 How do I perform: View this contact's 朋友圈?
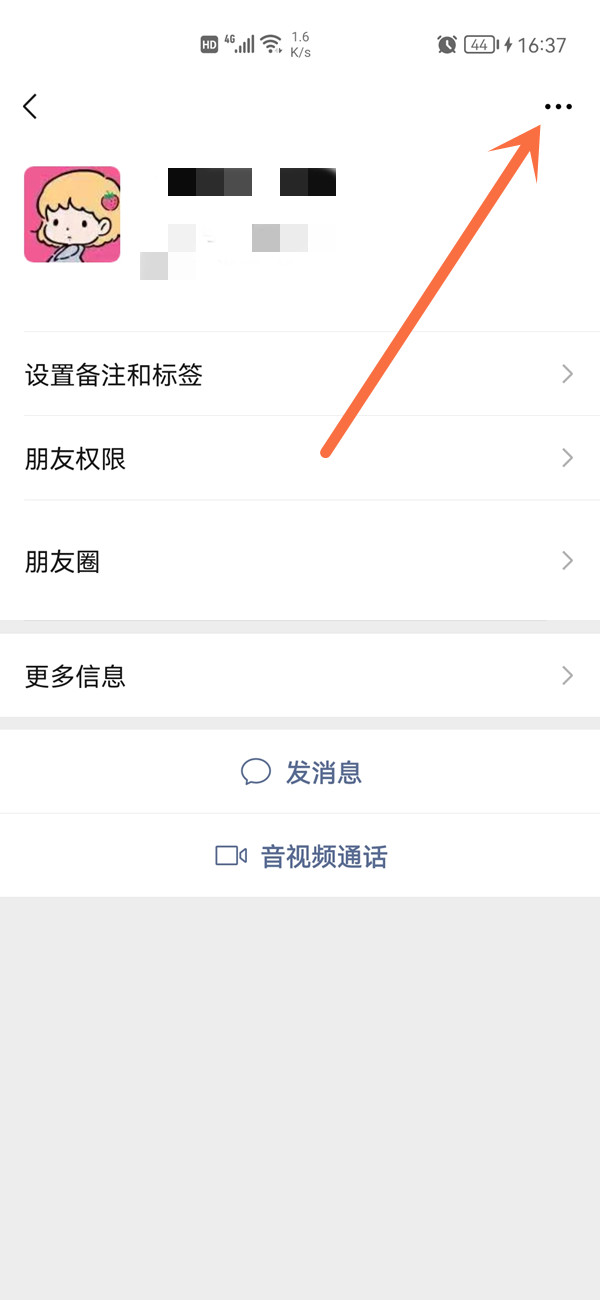point(300,562)
